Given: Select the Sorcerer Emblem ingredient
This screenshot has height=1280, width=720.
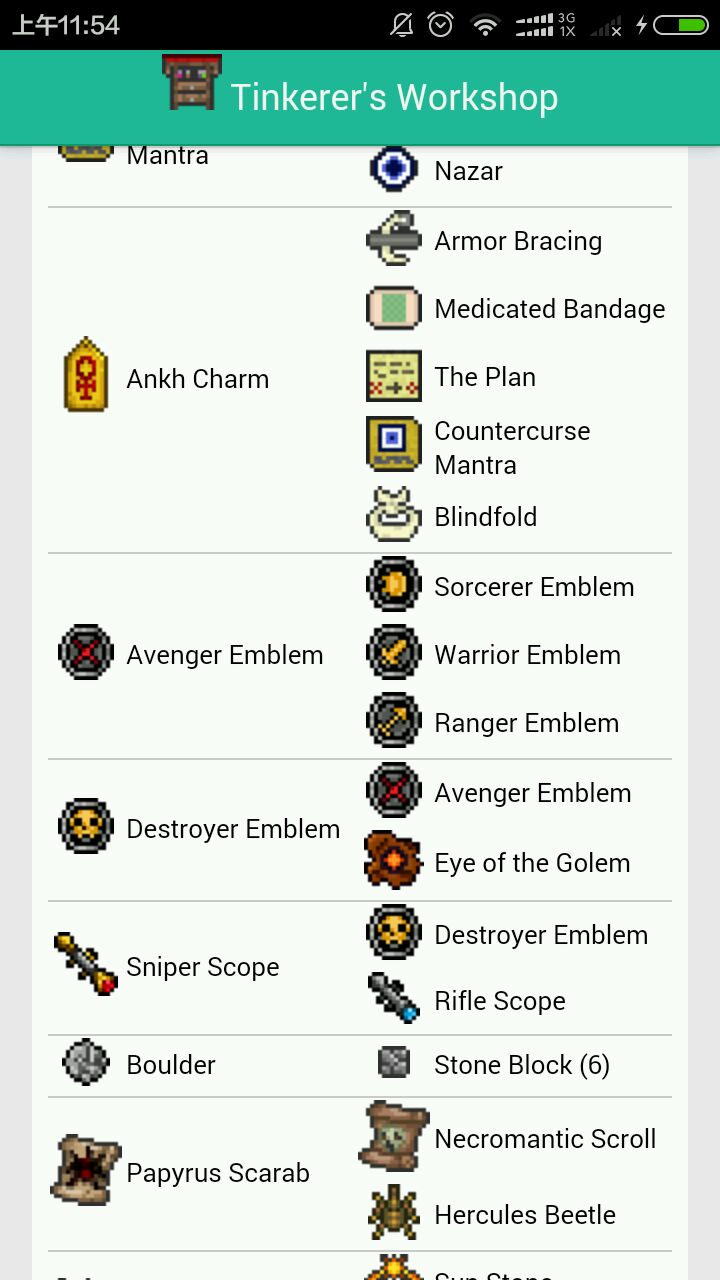Looking at the screenshot, I should 533,587.
